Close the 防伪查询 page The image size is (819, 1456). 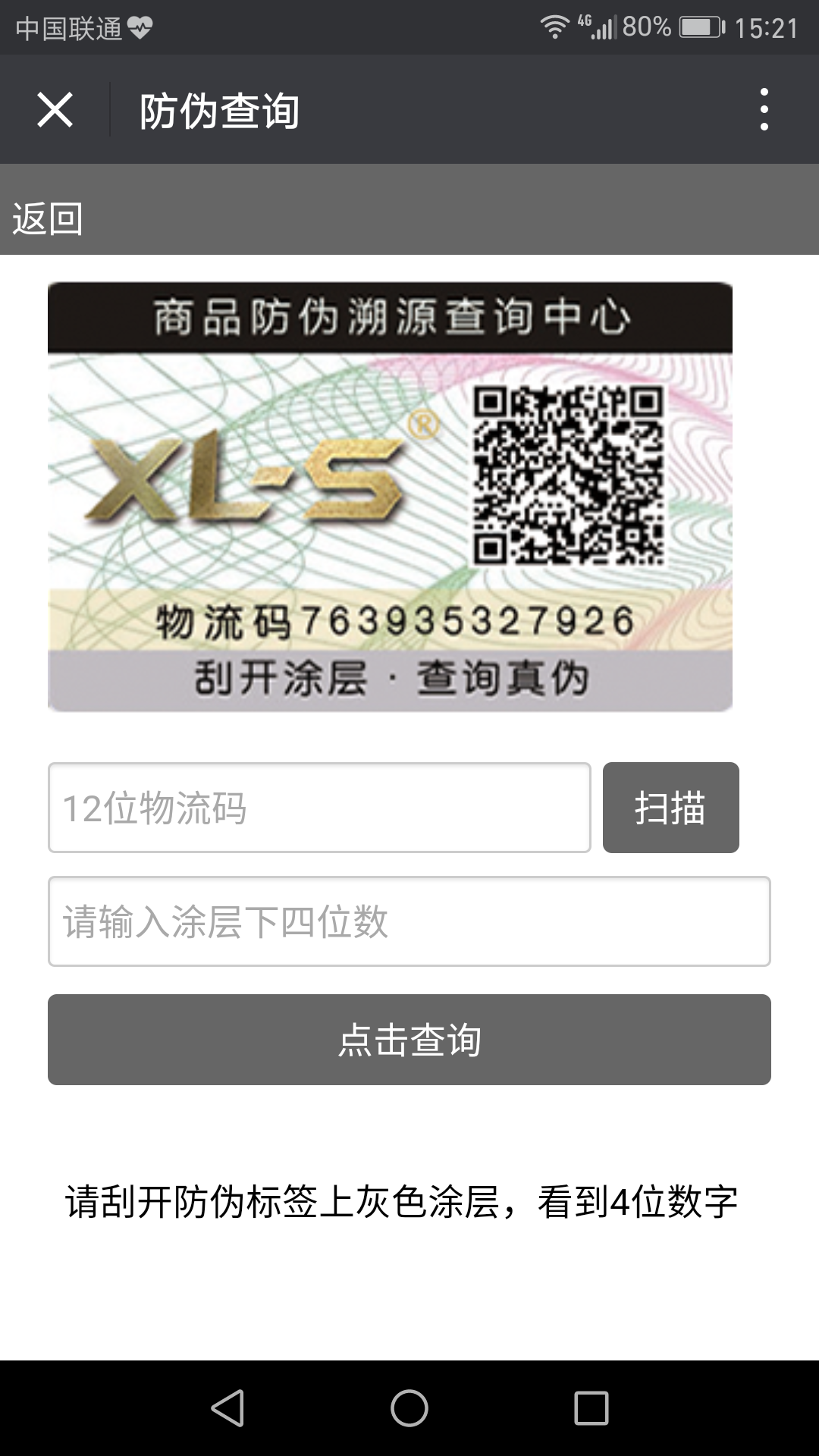55,110
